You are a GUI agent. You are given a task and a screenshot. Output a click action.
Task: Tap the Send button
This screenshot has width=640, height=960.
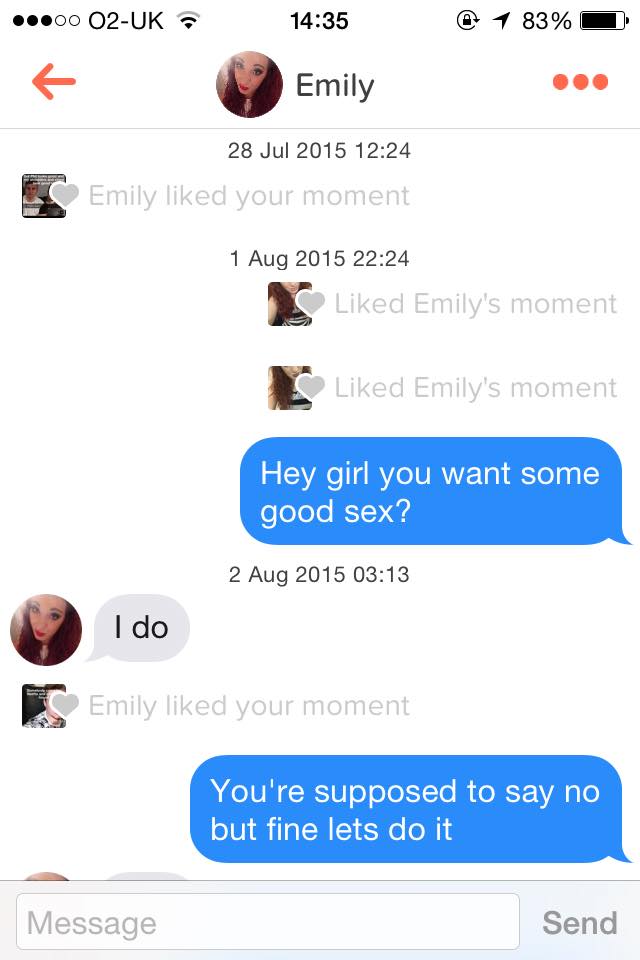(579, 922)
